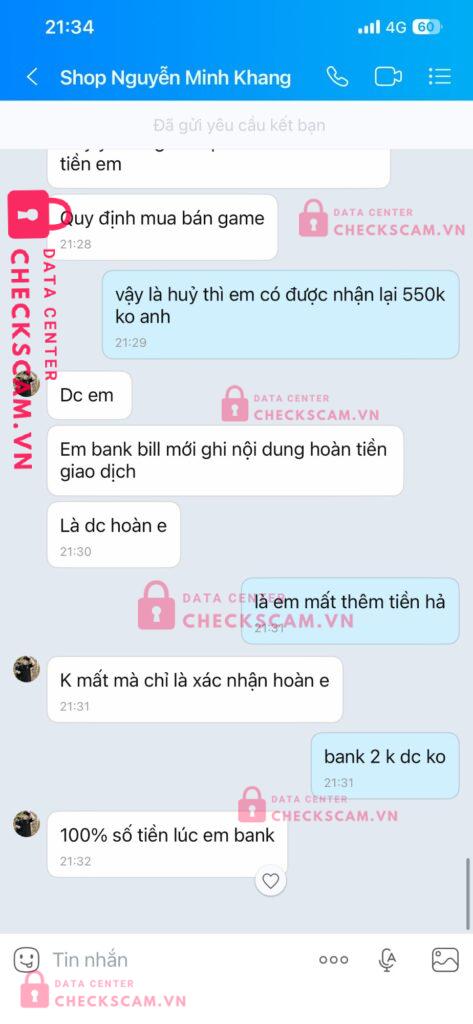Open the sender's avatar next to "K mất mà"

(x=26, y=669)
